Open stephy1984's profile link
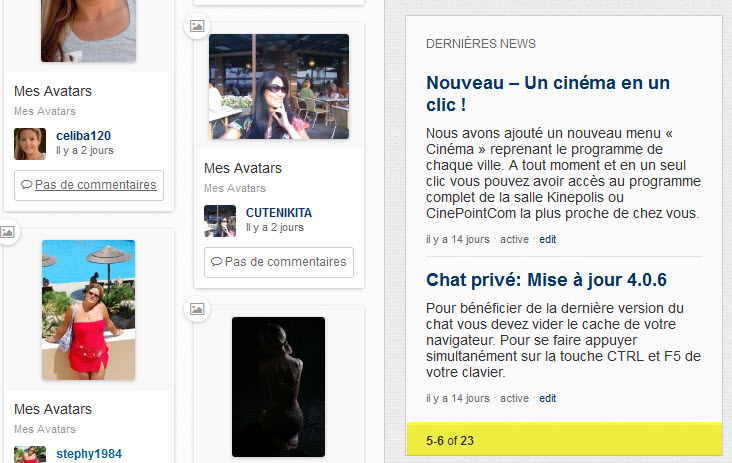Viewport: 732px width, 463px height. pyautogui.click(x=88, y=454)
